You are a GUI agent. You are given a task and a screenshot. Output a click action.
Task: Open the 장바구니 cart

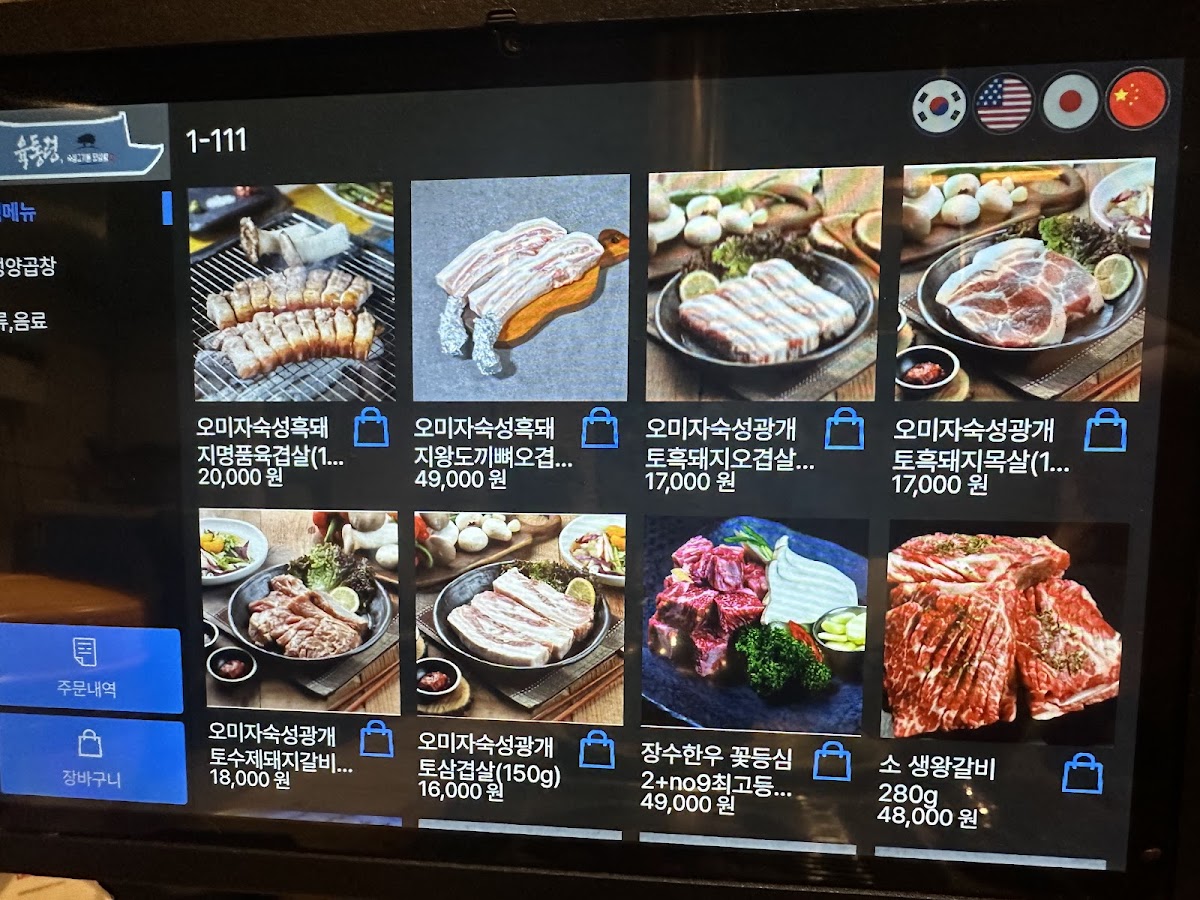tap(90, 759)
